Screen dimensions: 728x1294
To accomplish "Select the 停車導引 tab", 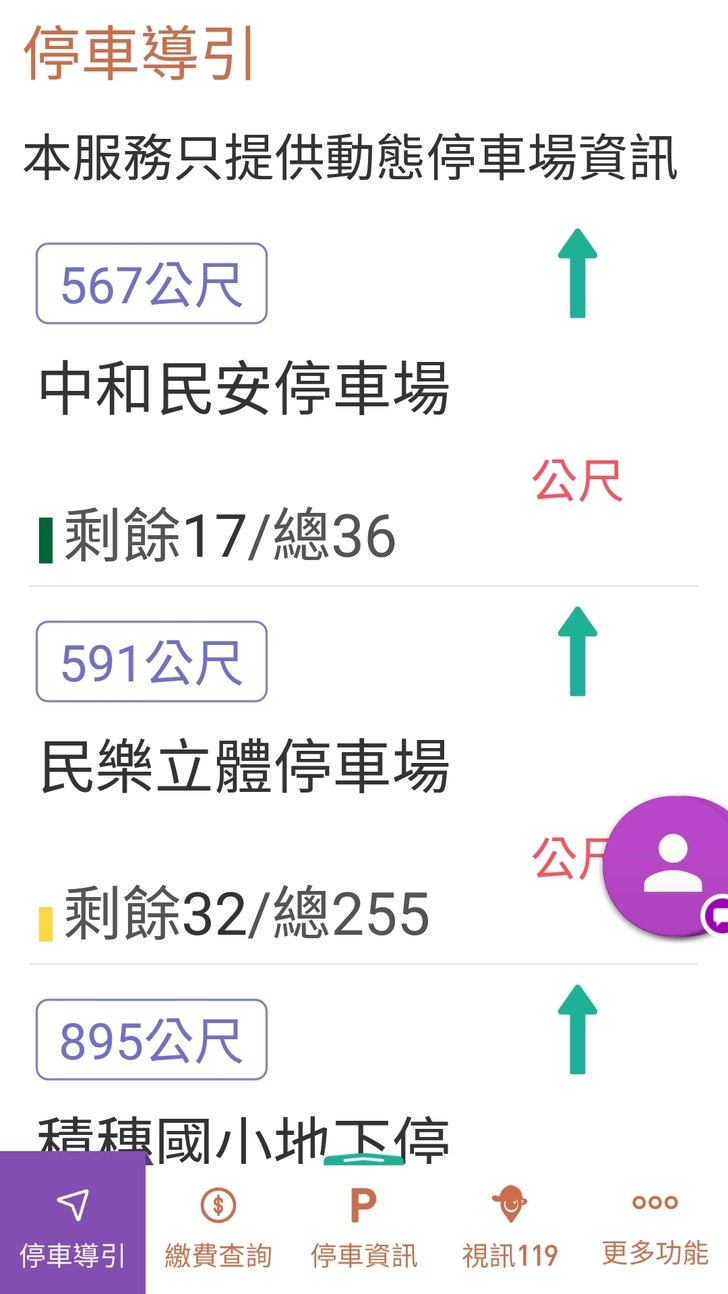I will click(x=73, y=1225).
